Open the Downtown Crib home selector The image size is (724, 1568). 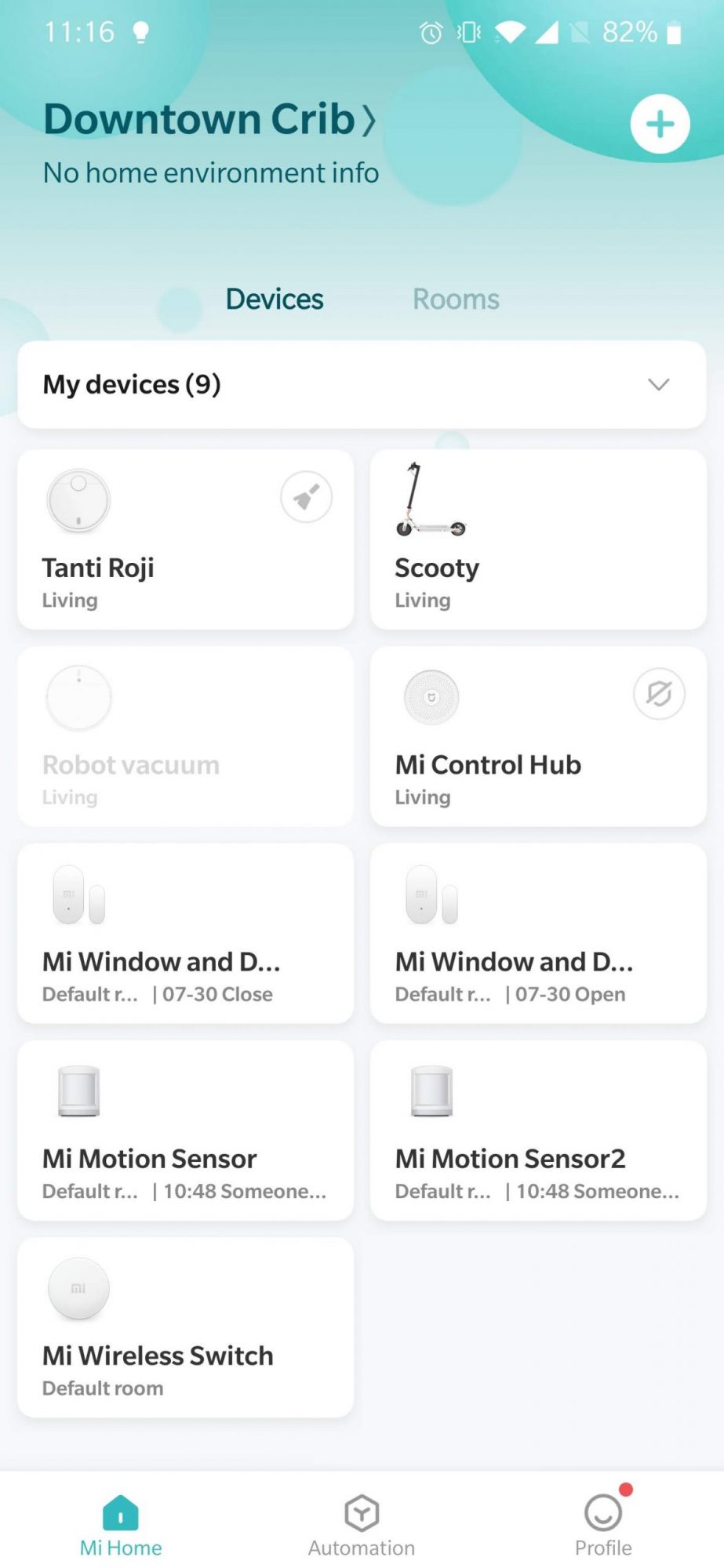(x=209, y=119)
